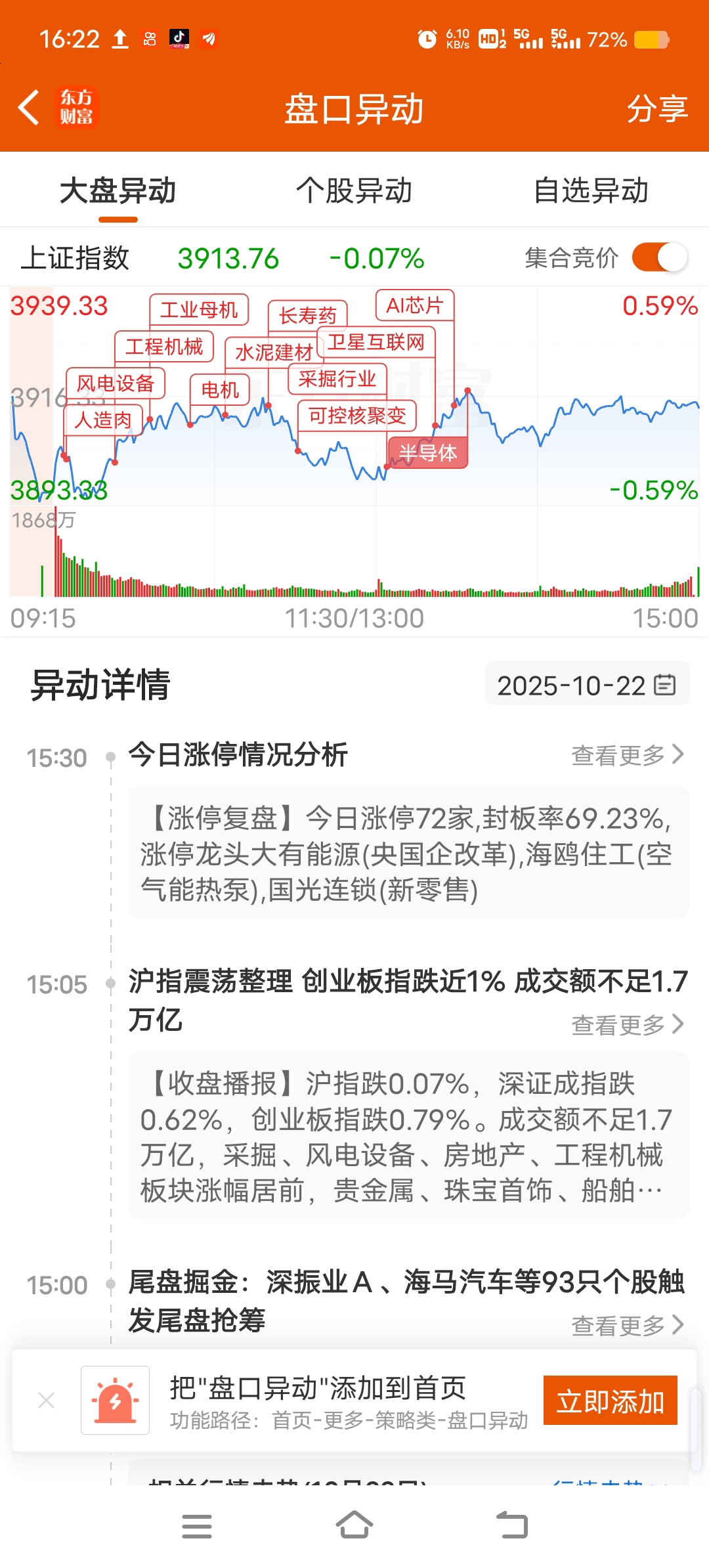Dismiss the add-to-homepage banner

tap(47, 1401)
